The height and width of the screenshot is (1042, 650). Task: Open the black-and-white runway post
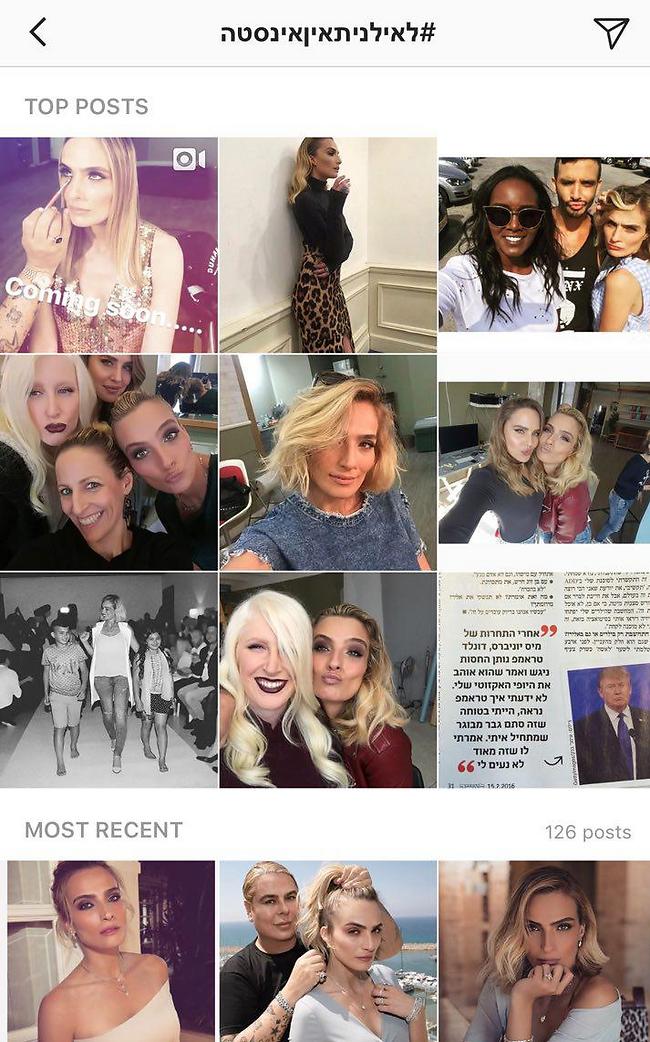point(108,680)
